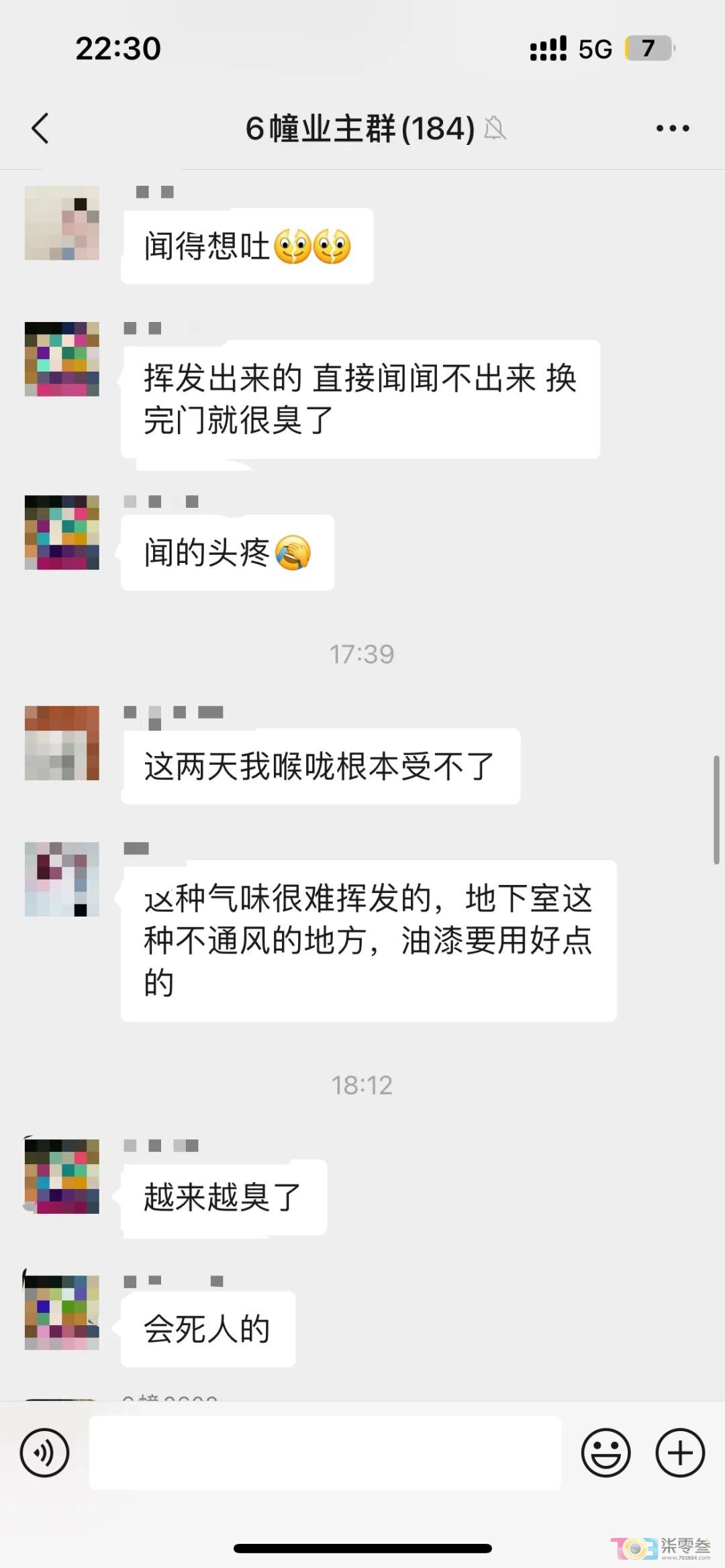Go back from the group chat
Image resolution: width=725 pixels, height=1568 pixels.
pyautogui.click(x=40, y=128)
